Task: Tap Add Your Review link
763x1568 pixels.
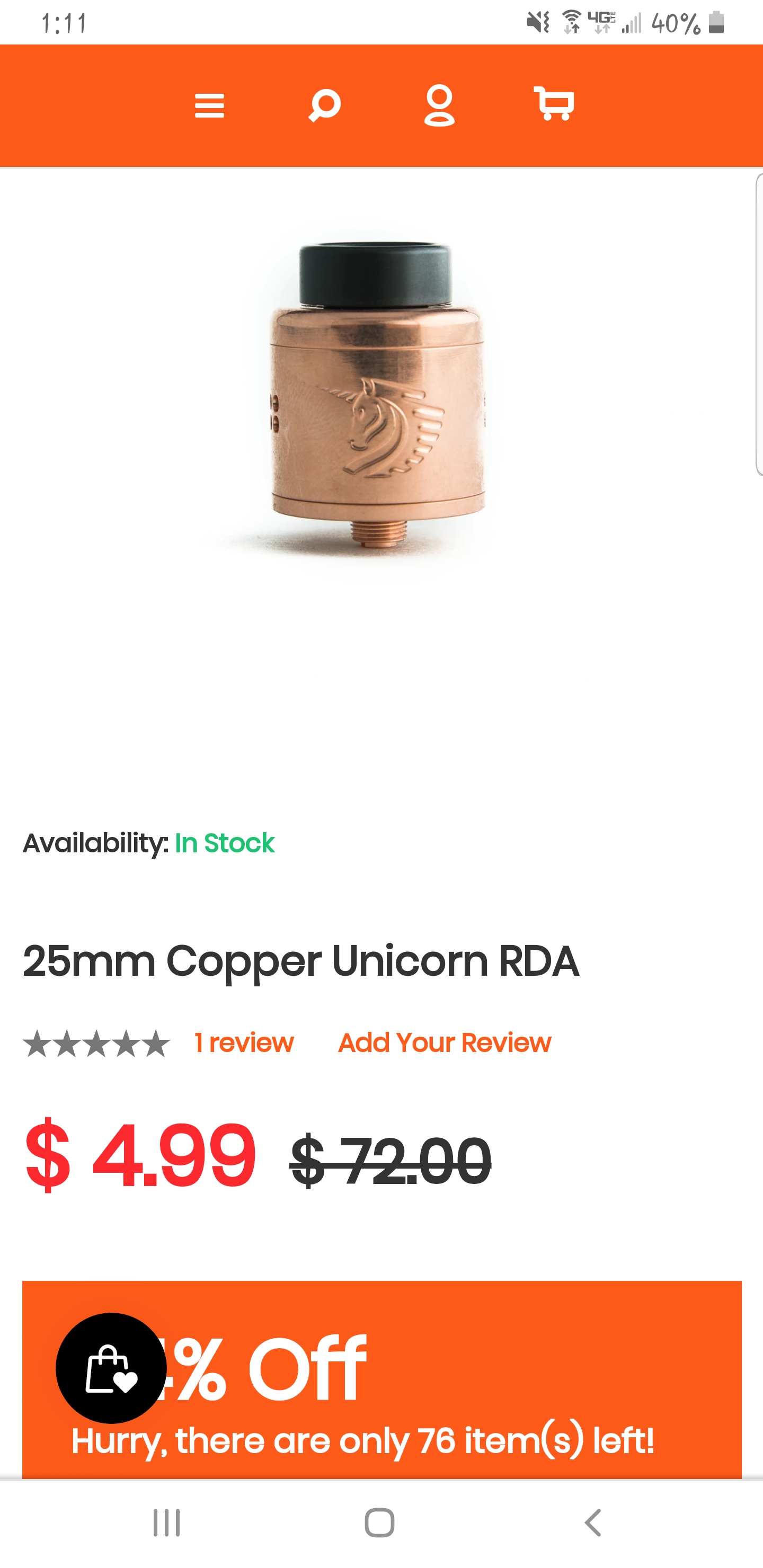Action: [445, 1043]
